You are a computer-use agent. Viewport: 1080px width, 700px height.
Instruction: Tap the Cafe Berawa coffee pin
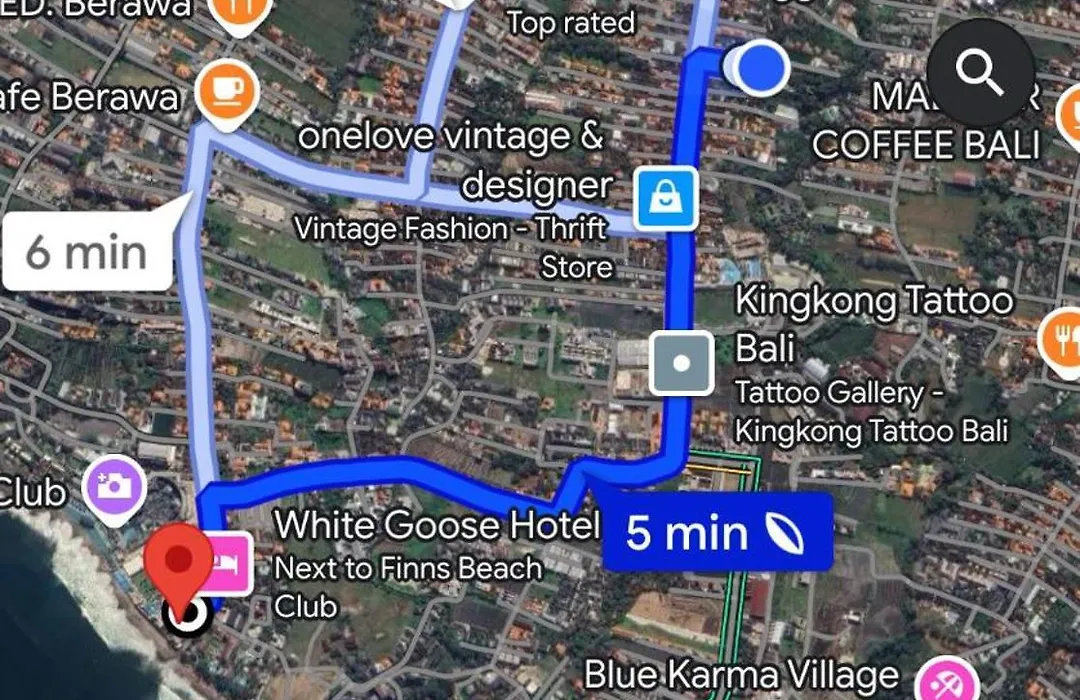[227, 92]
